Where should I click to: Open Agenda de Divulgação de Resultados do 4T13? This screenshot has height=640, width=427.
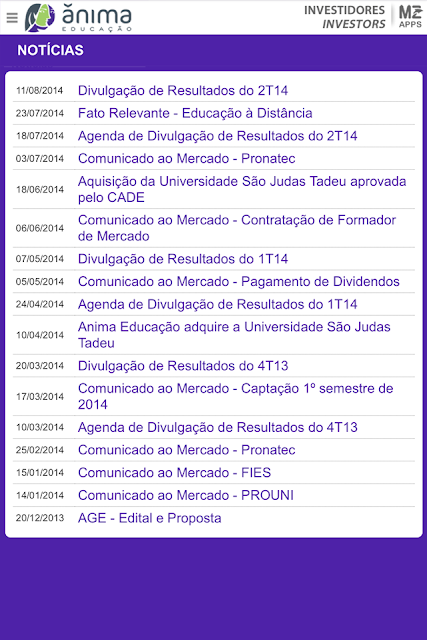pos(218,427)
